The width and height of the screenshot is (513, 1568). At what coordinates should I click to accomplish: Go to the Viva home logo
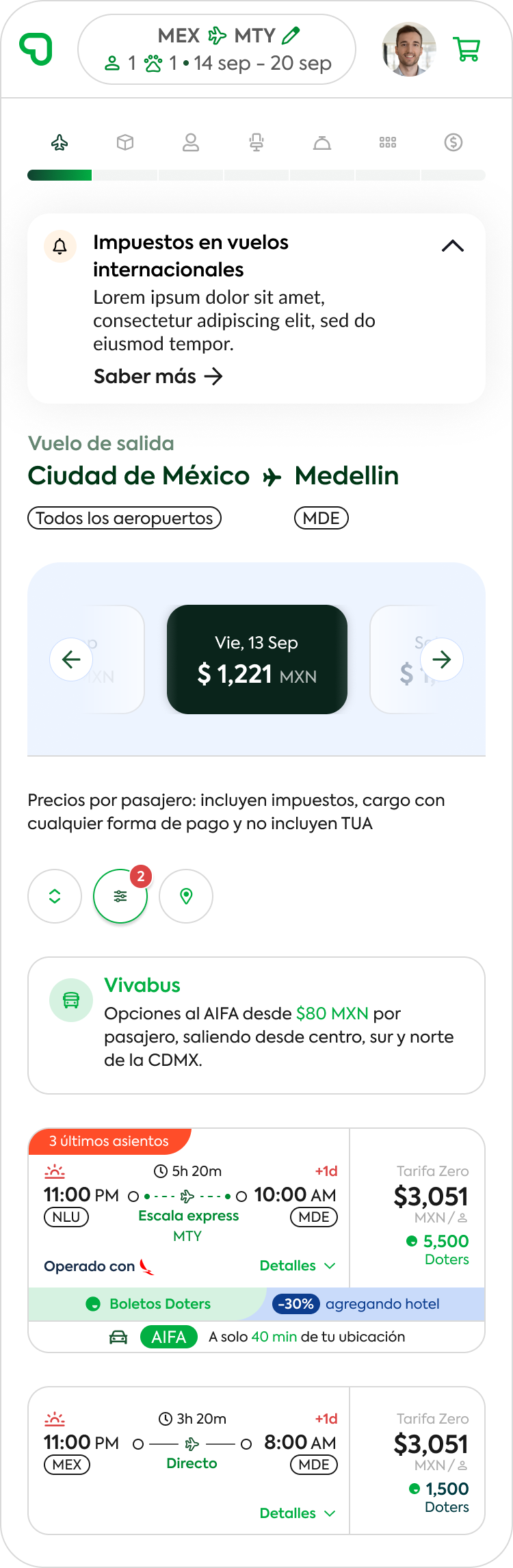(x=36, y=49)
